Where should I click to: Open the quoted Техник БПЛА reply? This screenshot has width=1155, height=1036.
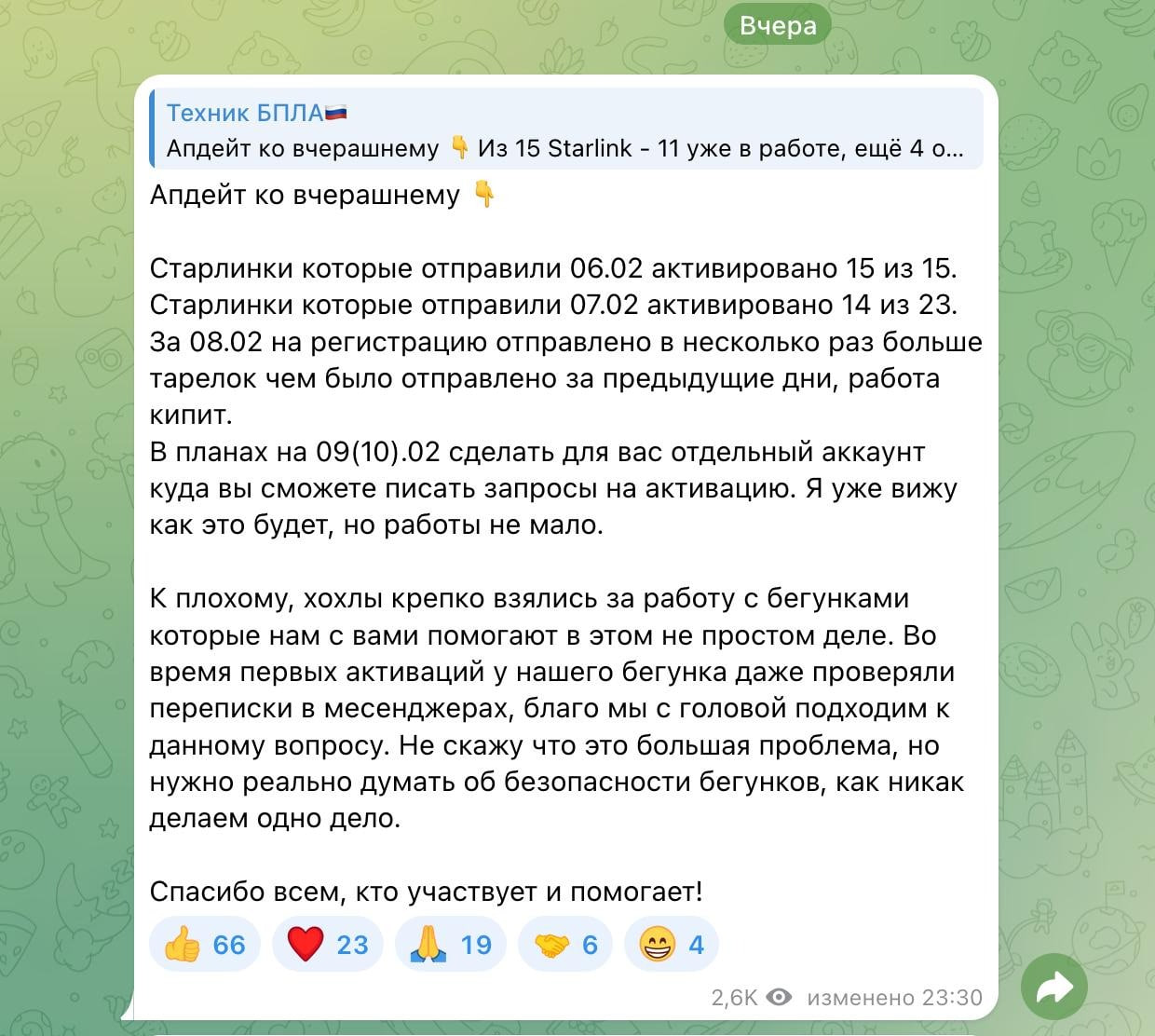(x=564, y=129)
